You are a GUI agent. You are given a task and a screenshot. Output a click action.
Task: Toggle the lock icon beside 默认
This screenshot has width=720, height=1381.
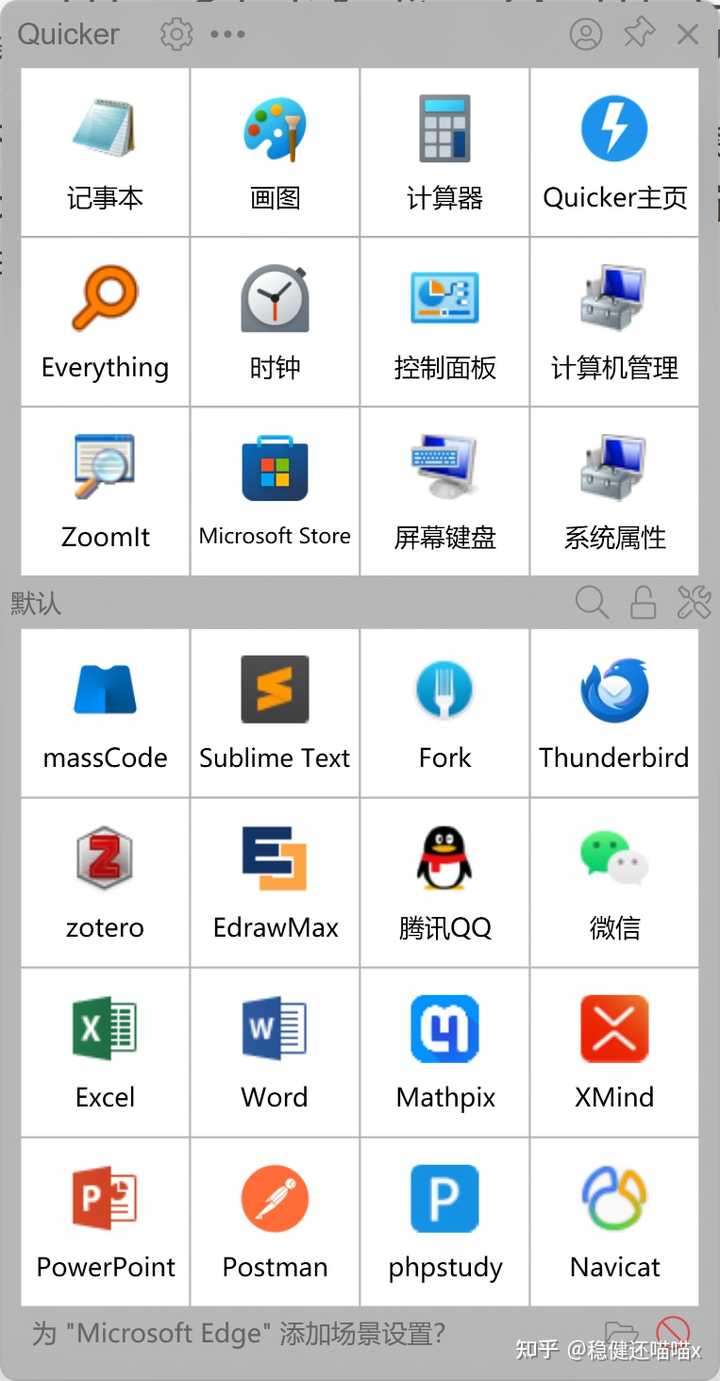click(x=643, y=602)
